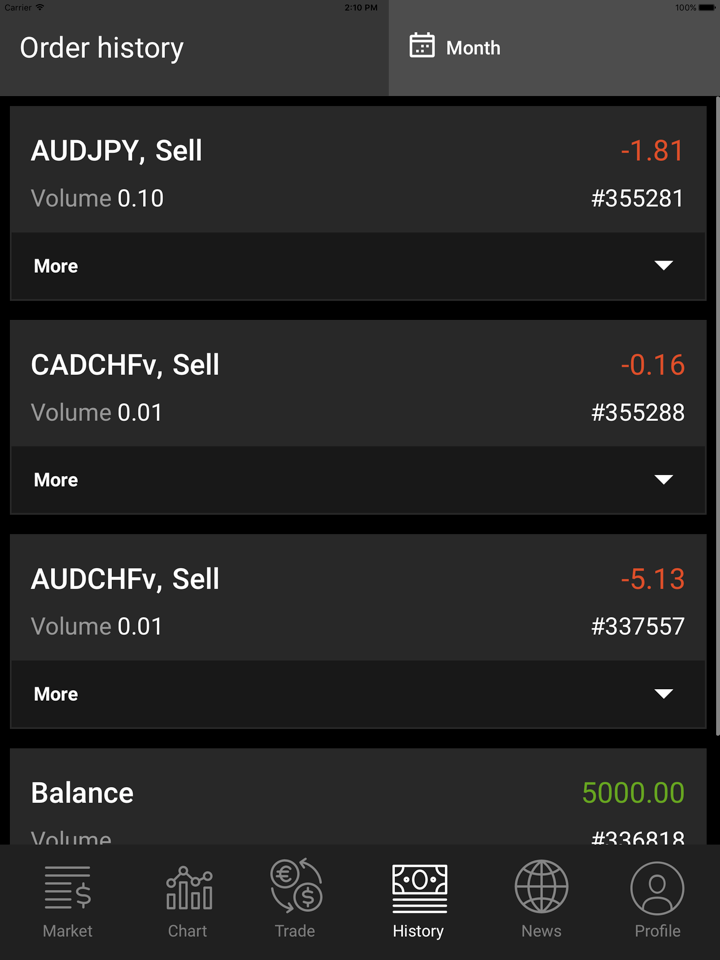Select the History tab in bottom bar
Viewport: 720px width, 960px height.
(x=418, y=900)
